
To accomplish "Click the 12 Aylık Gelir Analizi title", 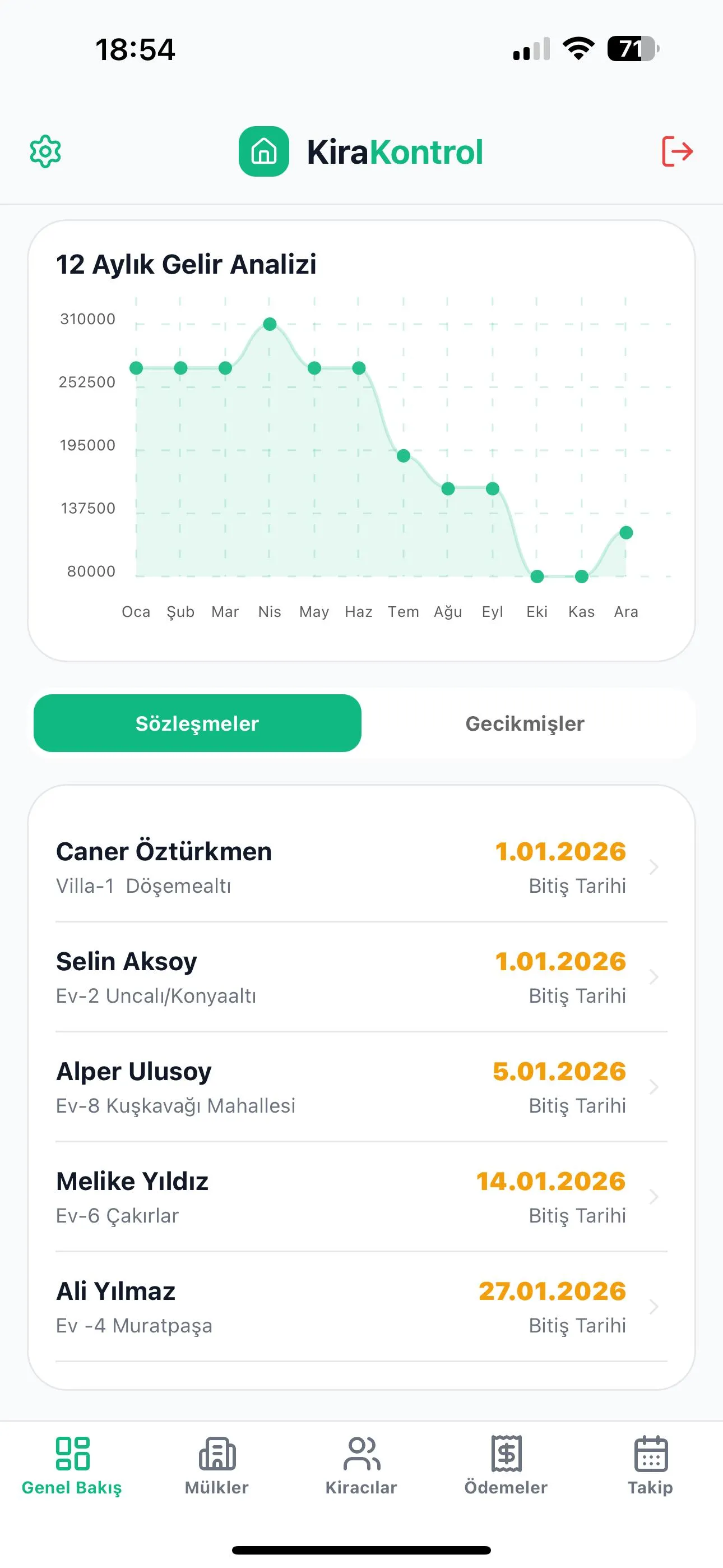I will coord(187,264).
